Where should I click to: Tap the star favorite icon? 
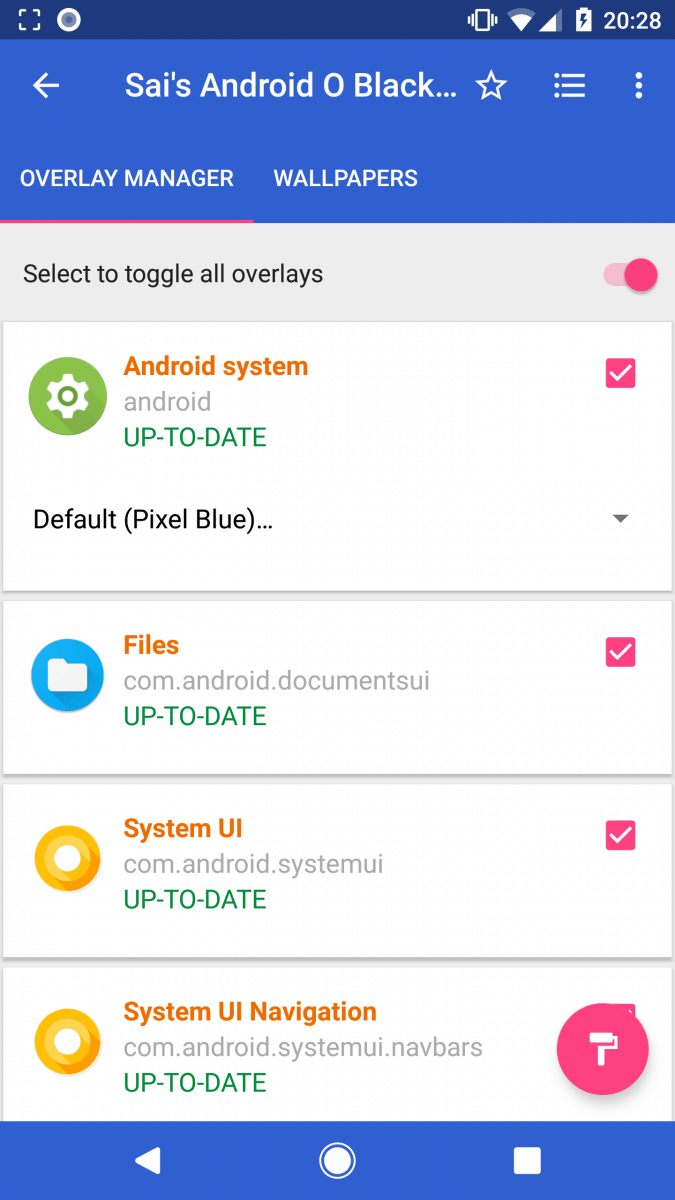click(x=491, y=86)
